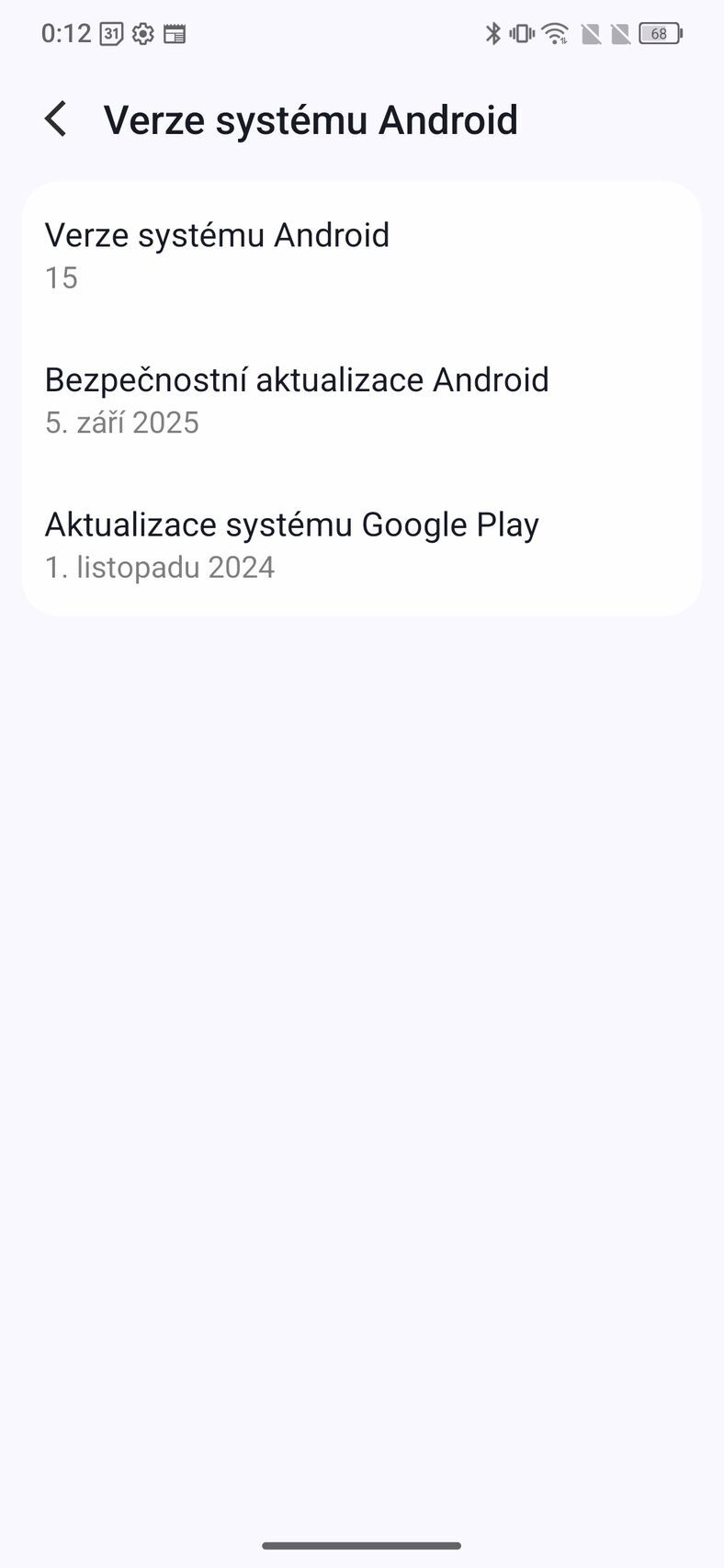Tap the battery indicator showing 68
Viewport: 724px width, 1568px height.
(x=658, y=33)
